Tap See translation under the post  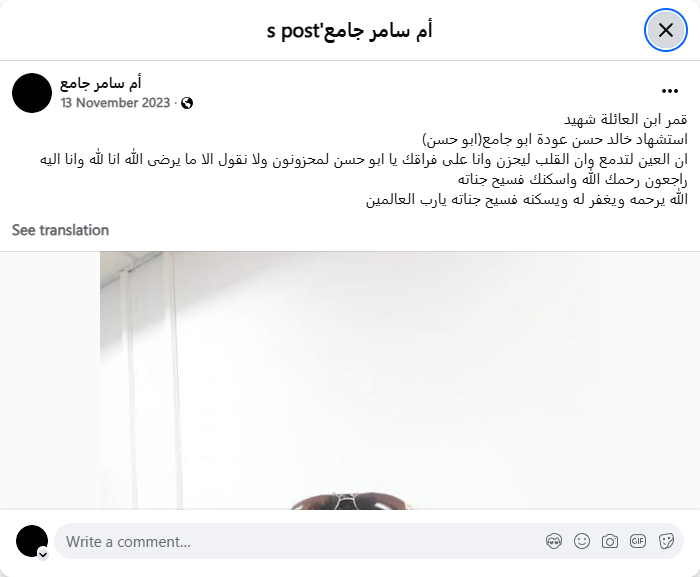pyautogui.click(x=60, y=230)
